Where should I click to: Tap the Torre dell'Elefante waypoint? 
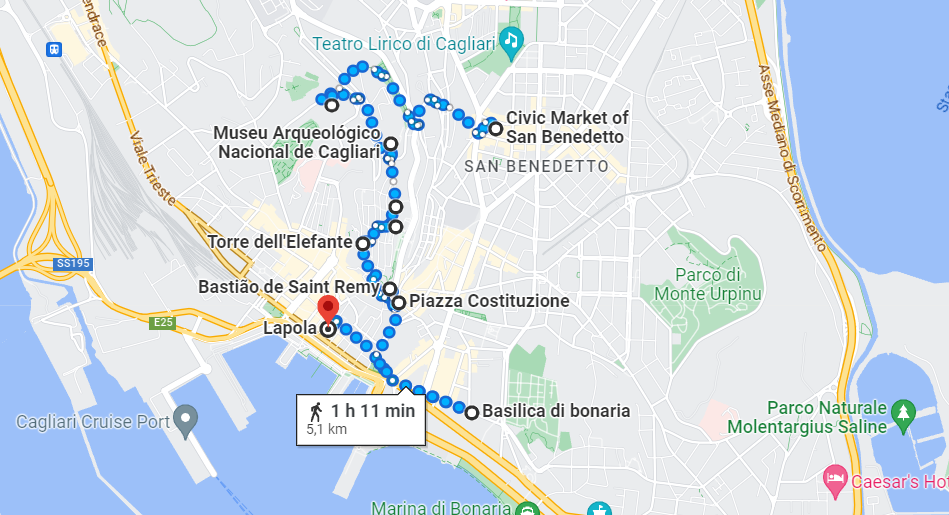363,243
